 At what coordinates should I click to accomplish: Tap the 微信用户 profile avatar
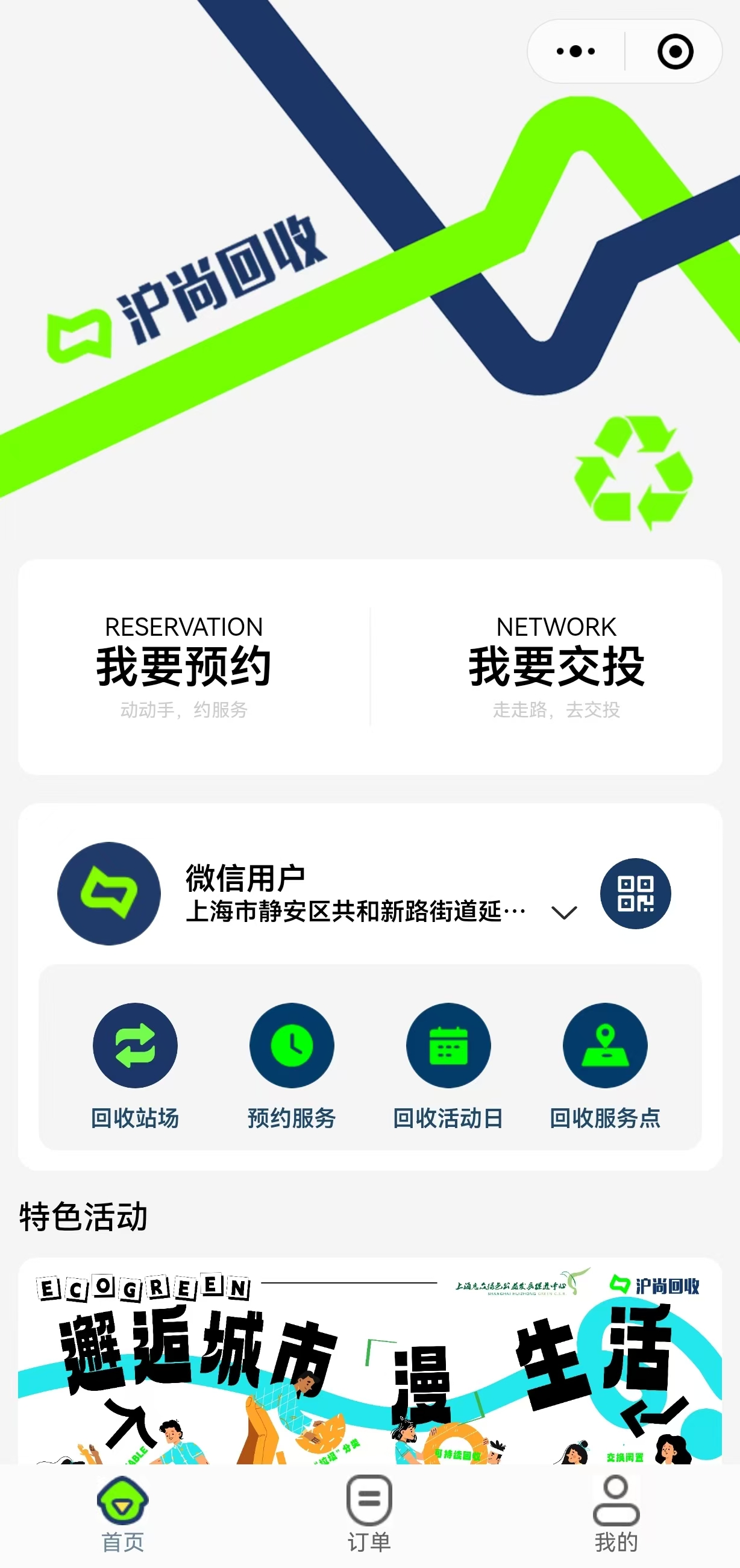109,893
